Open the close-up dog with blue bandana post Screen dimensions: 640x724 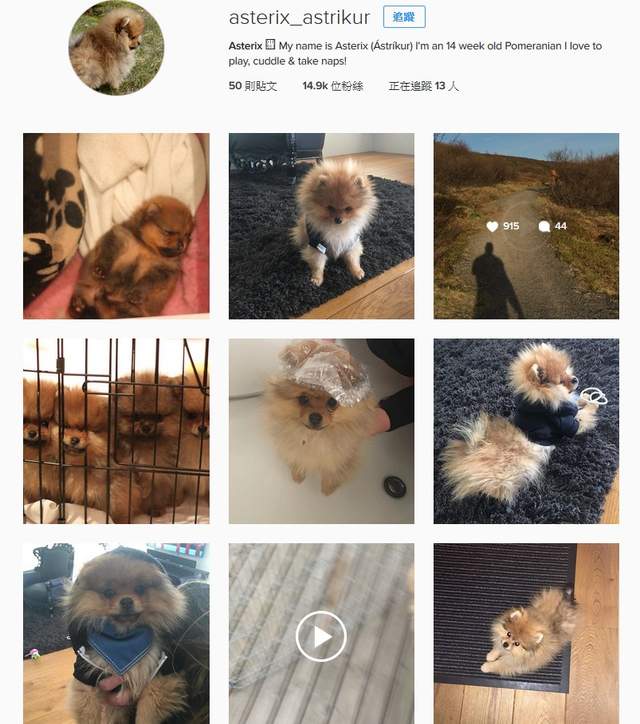[116, 634]
